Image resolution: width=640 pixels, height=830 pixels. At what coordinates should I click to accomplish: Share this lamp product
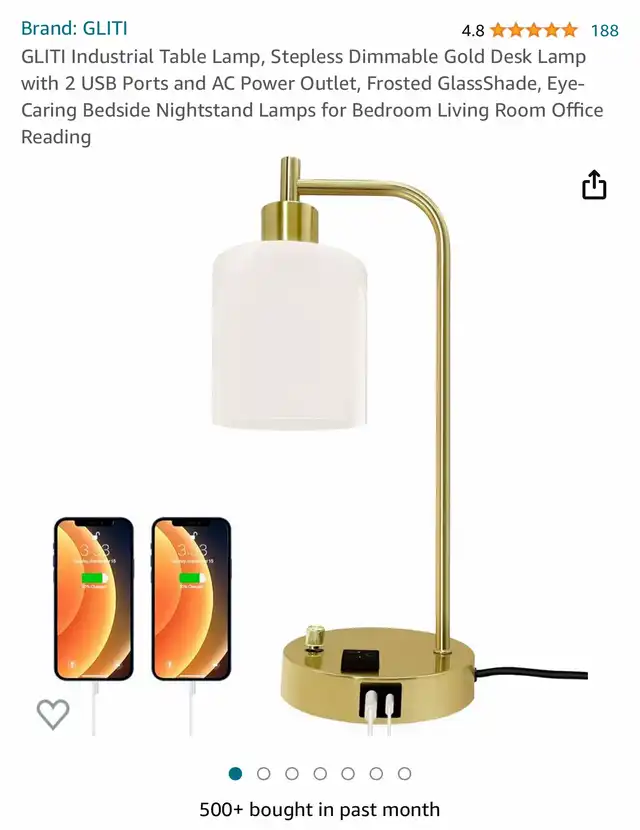pyautogui.click(x=594, y=185)
